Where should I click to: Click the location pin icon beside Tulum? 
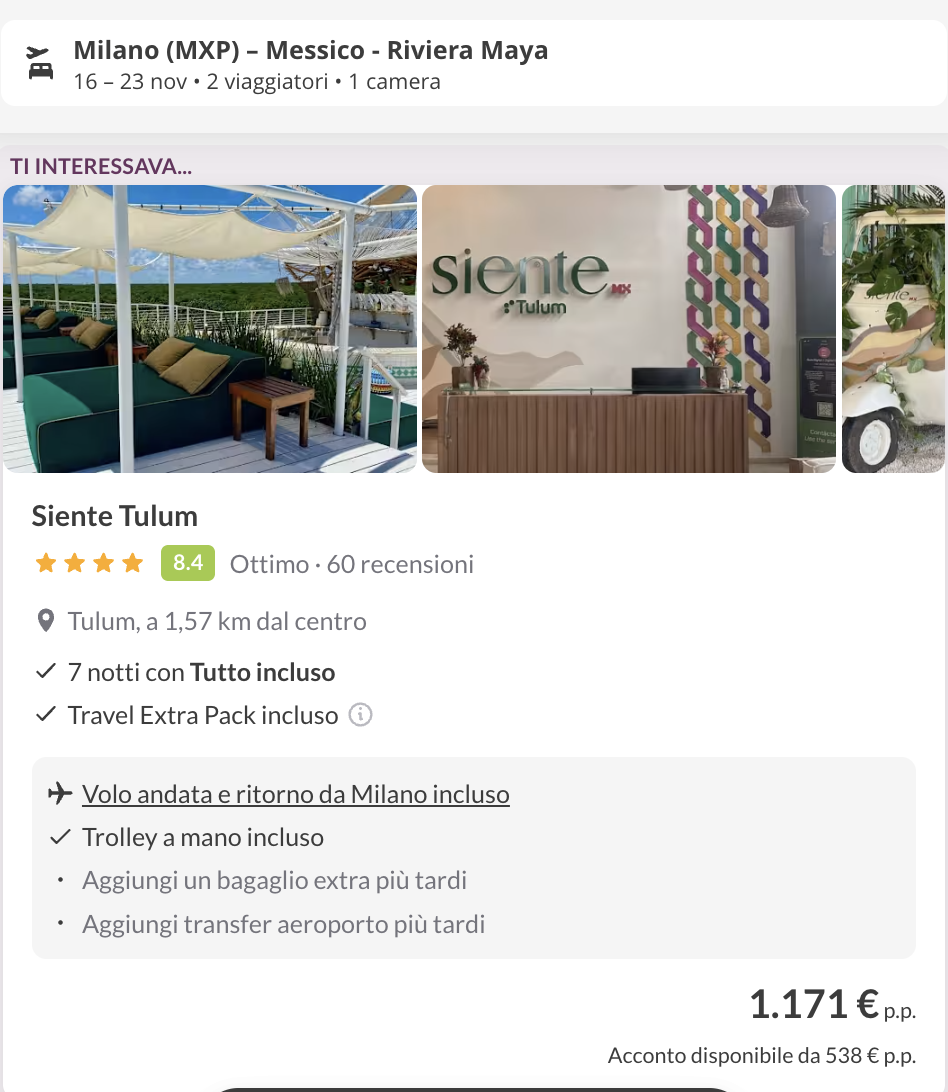tap(45, 620)
